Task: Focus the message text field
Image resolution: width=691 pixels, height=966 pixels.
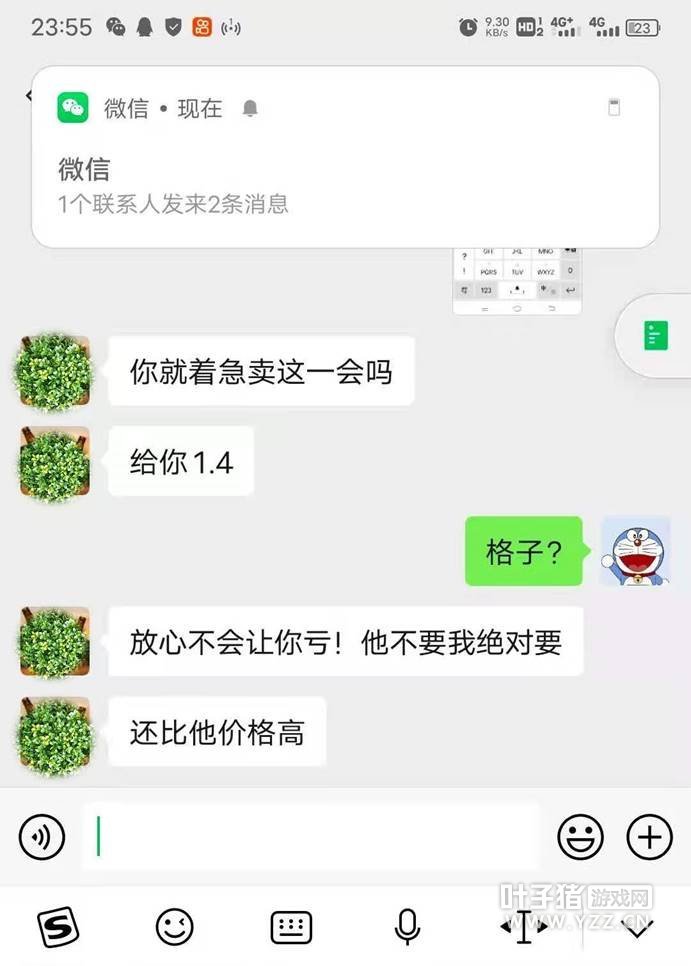Action: [x=310, y=836]
